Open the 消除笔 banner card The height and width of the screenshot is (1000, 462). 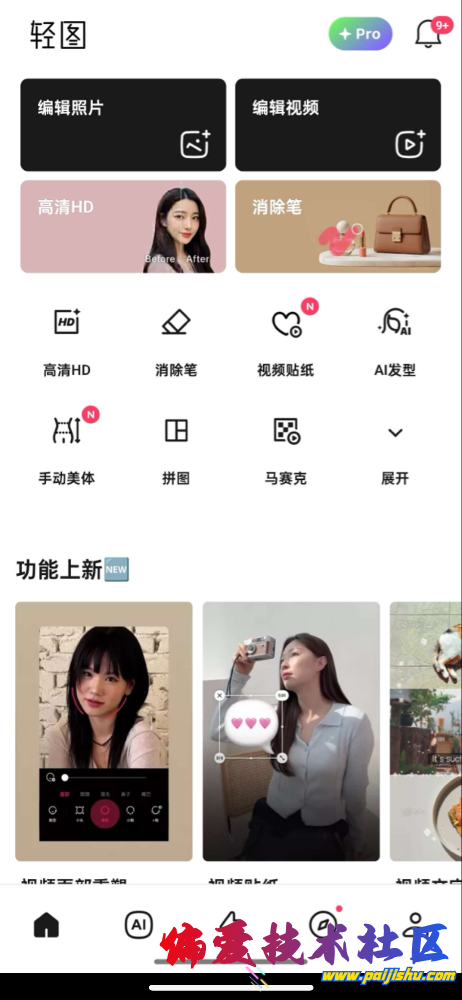(338, 226)
